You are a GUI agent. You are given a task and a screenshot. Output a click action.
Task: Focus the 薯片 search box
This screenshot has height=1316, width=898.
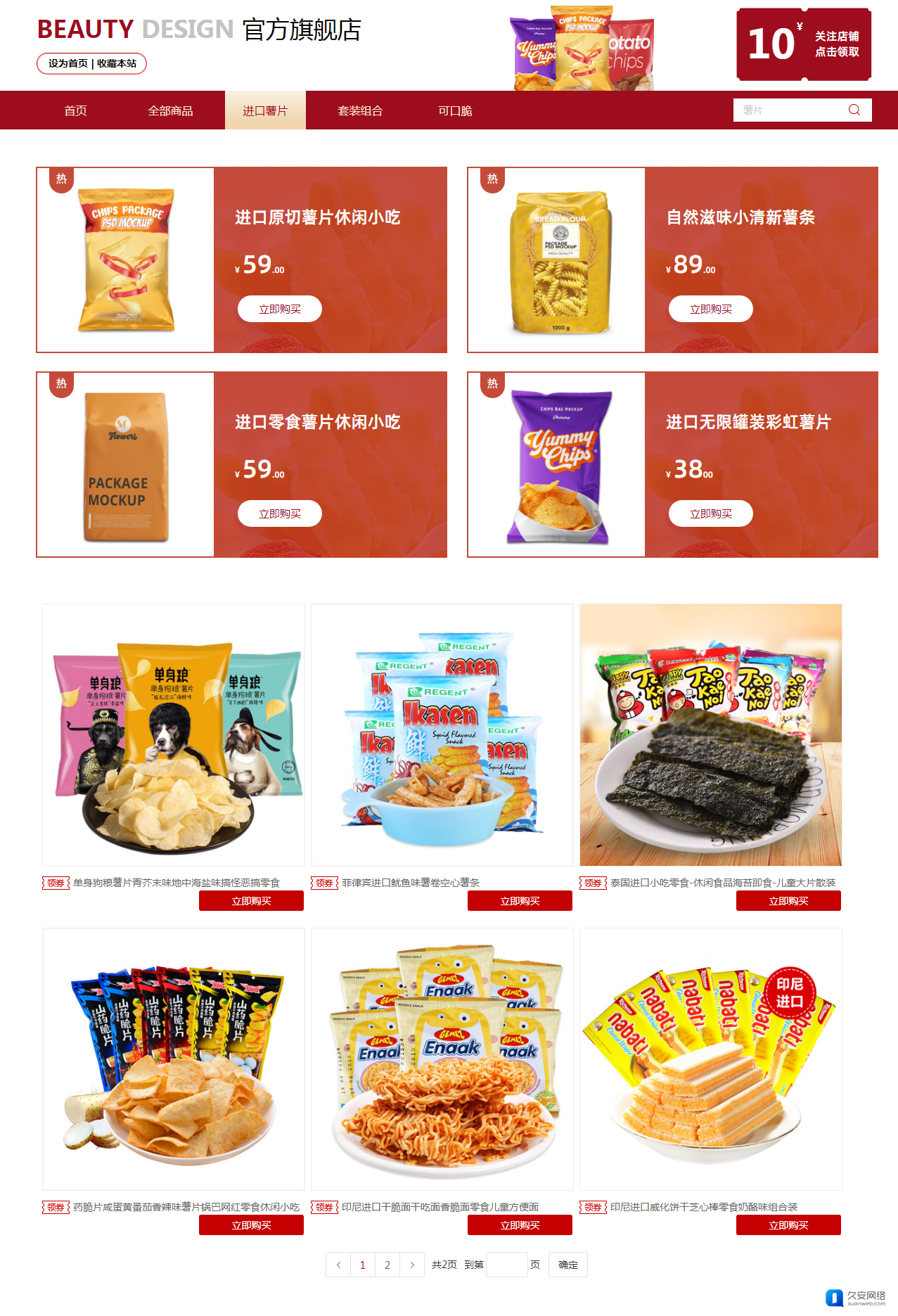788,110
